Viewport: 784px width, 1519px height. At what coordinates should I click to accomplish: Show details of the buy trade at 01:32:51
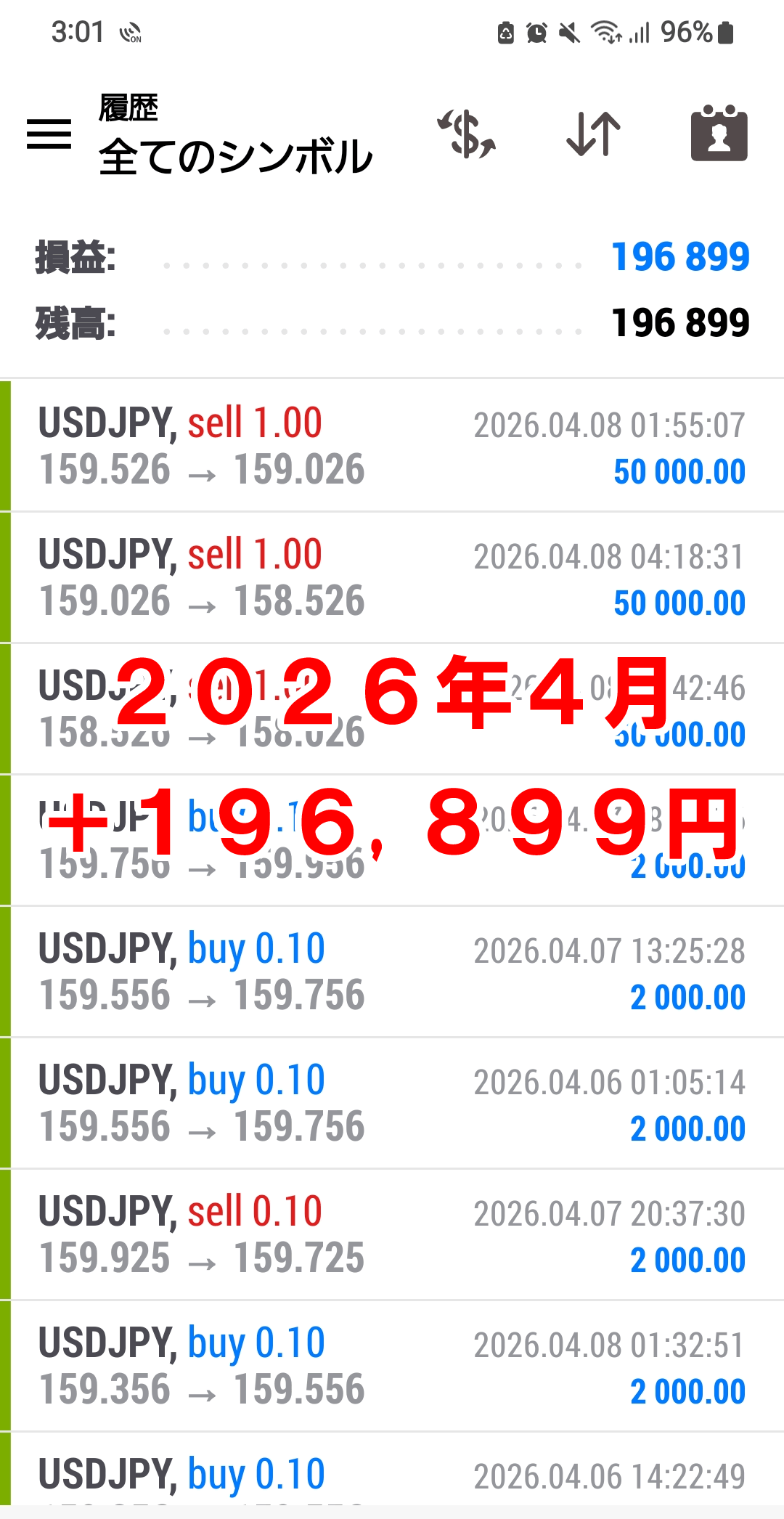point(392,1367)
